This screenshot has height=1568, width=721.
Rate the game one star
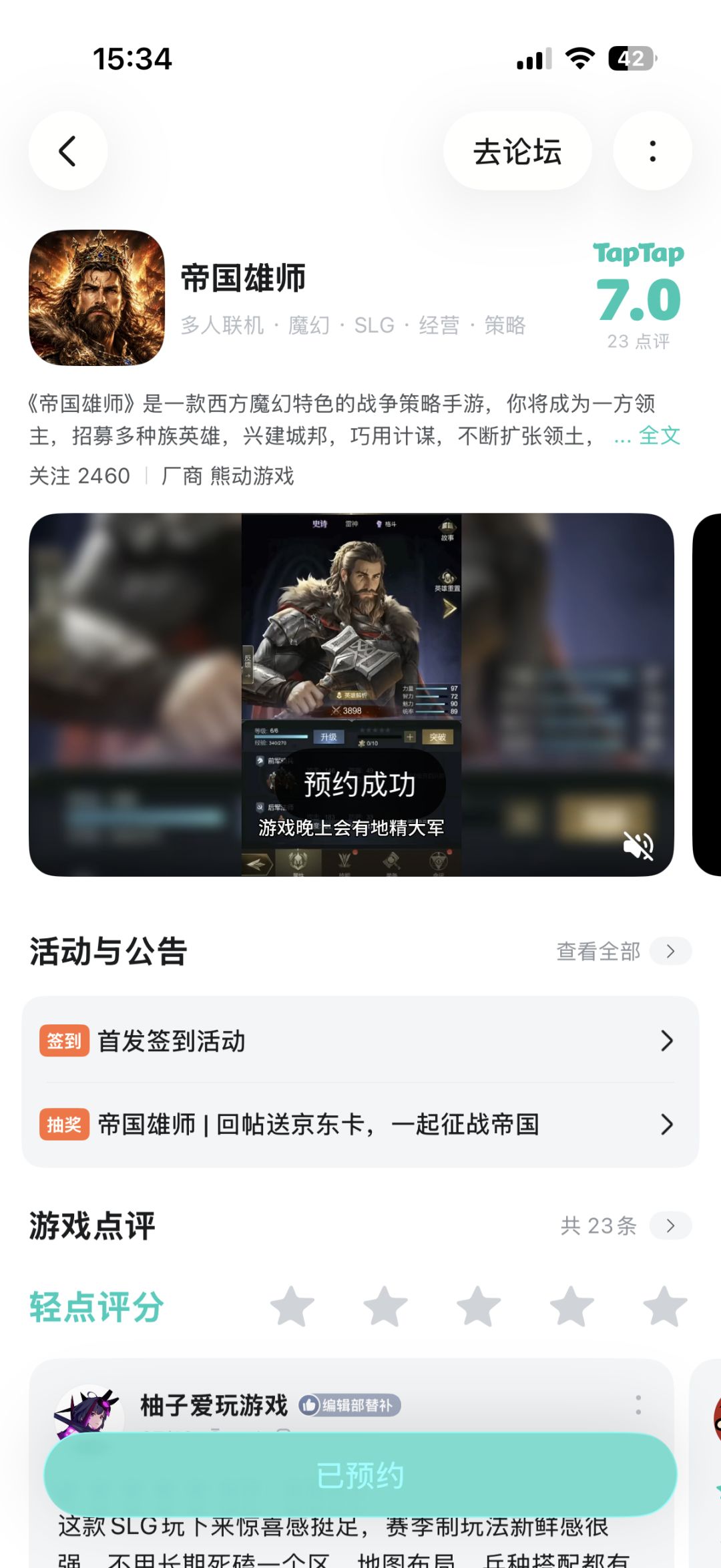click(x=292, y=1306)
